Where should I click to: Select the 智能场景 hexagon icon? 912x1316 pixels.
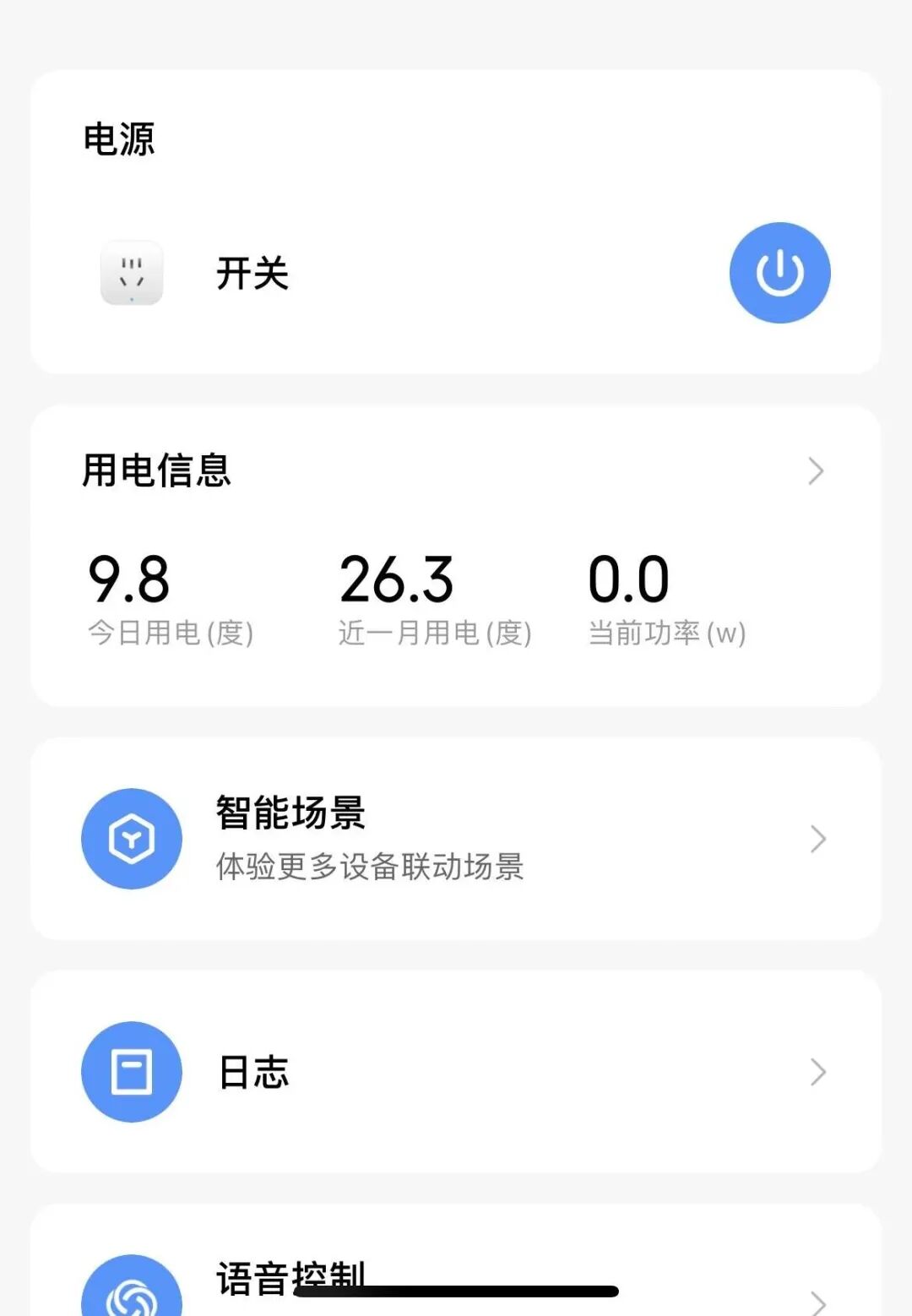tap(131, 838)
